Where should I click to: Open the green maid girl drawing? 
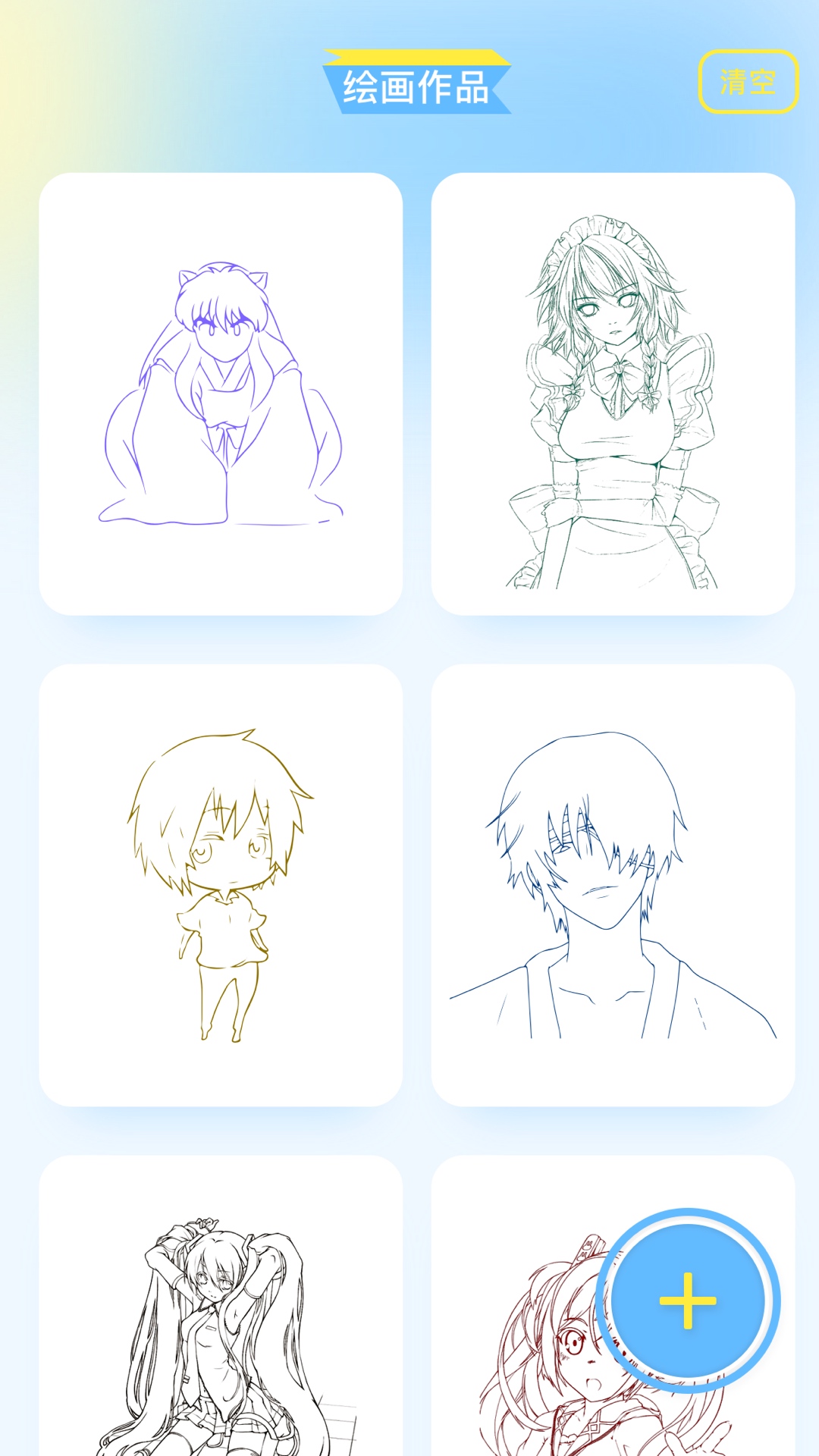click(613, 394)
